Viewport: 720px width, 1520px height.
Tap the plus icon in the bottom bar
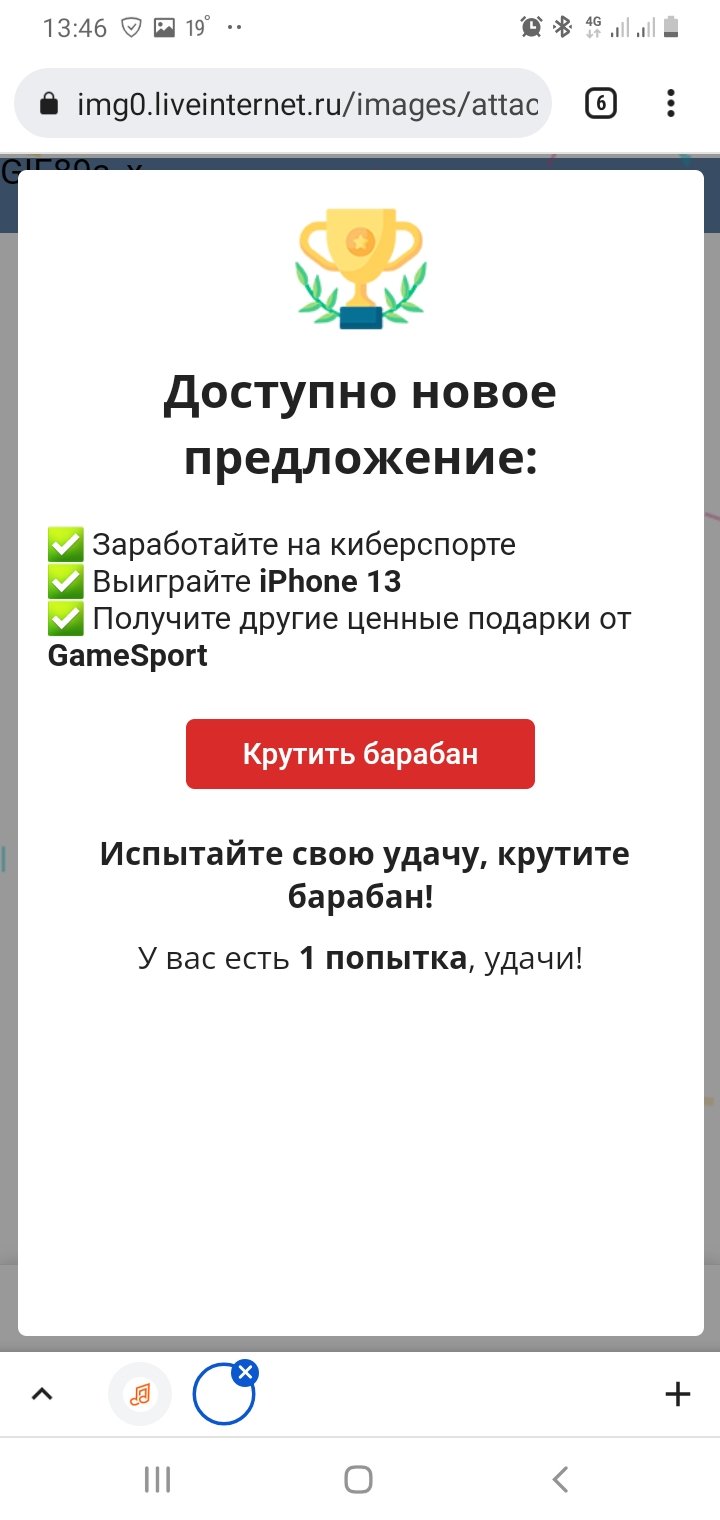(x=678, y=1392)
